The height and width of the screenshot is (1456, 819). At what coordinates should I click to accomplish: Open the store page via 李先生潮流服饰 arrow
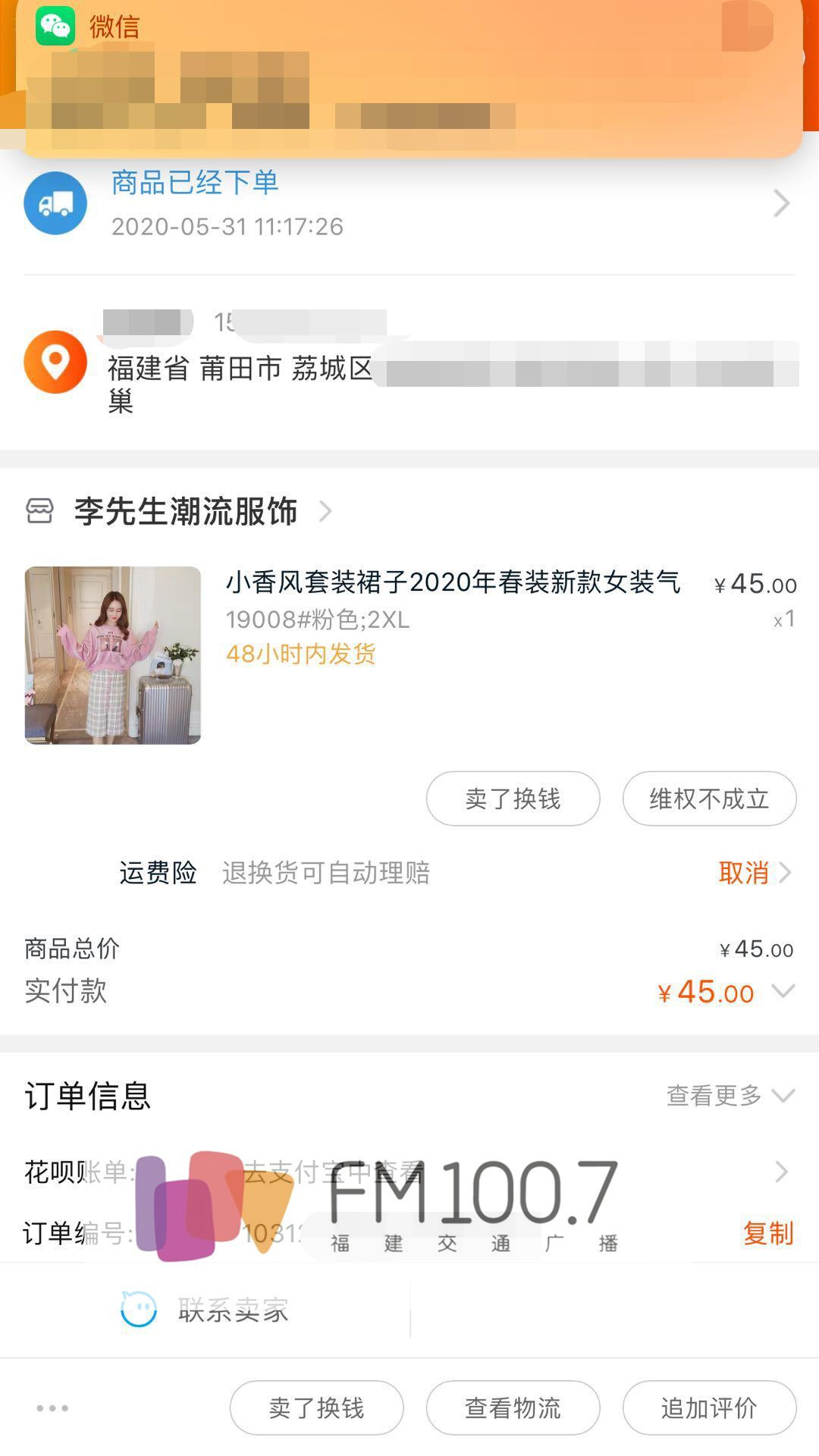pyautogui.click(x=326, y=511)
